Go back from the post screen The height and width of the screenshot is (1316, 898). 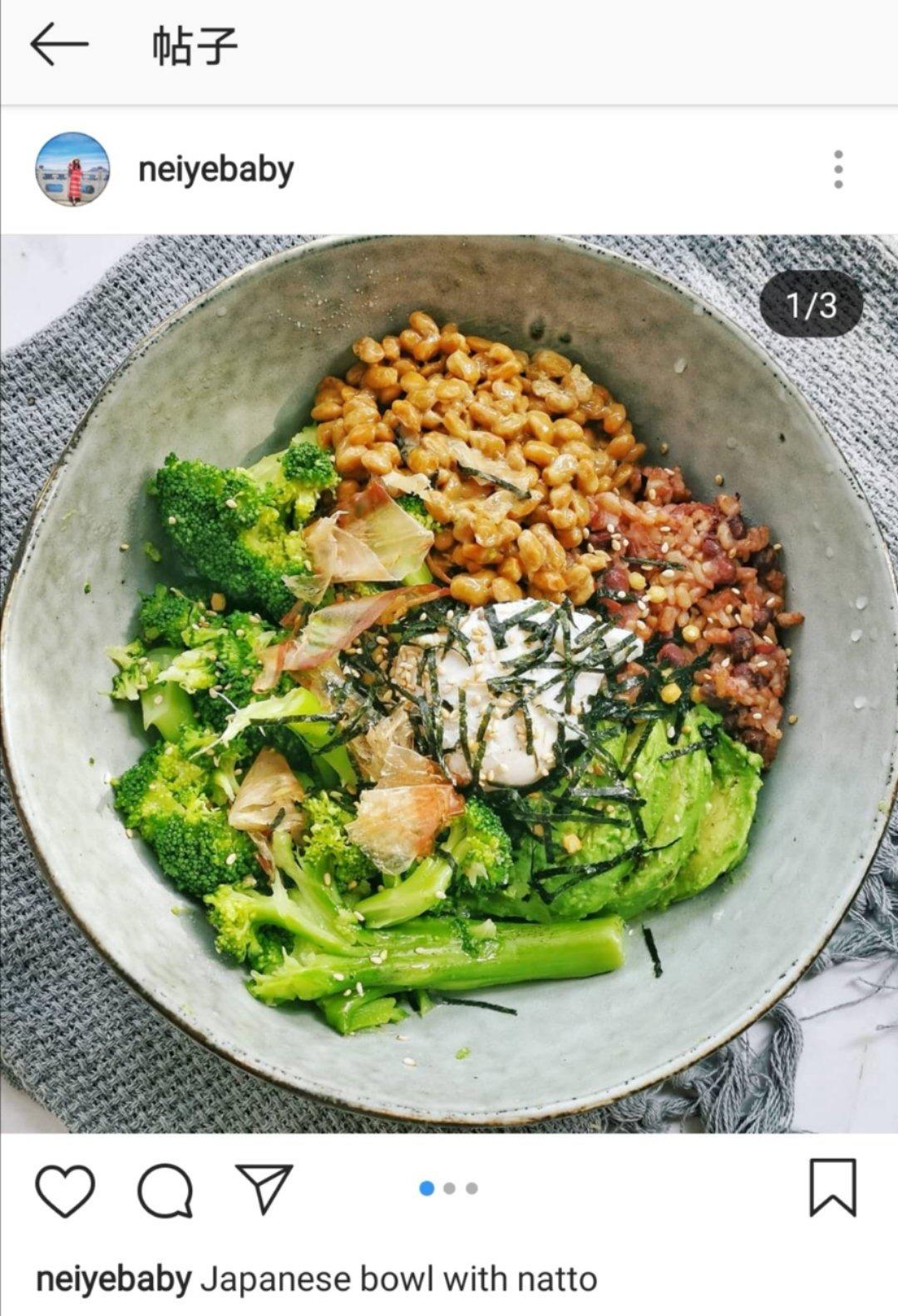pyautogui.click(x=58, y=45)
